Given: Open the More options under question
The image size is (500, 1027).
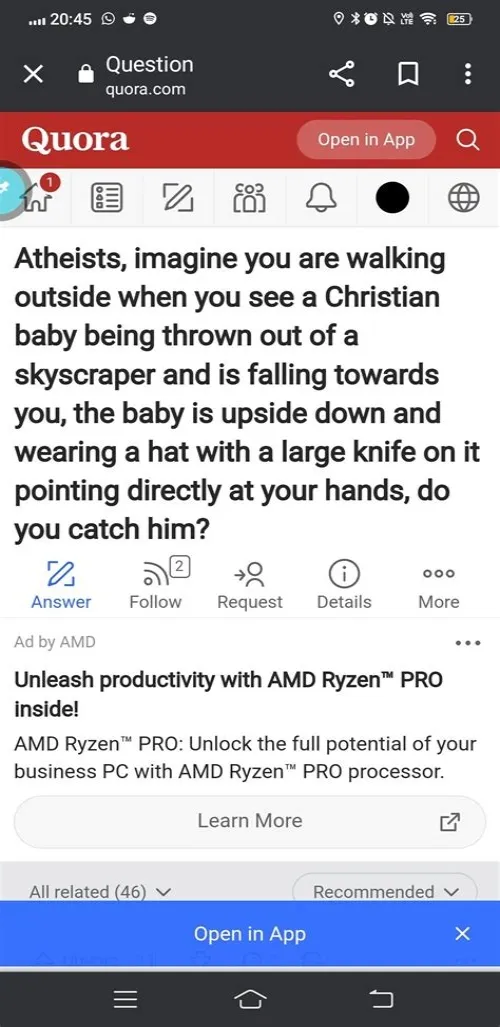Looking at the screenshot, I should 438,585.
